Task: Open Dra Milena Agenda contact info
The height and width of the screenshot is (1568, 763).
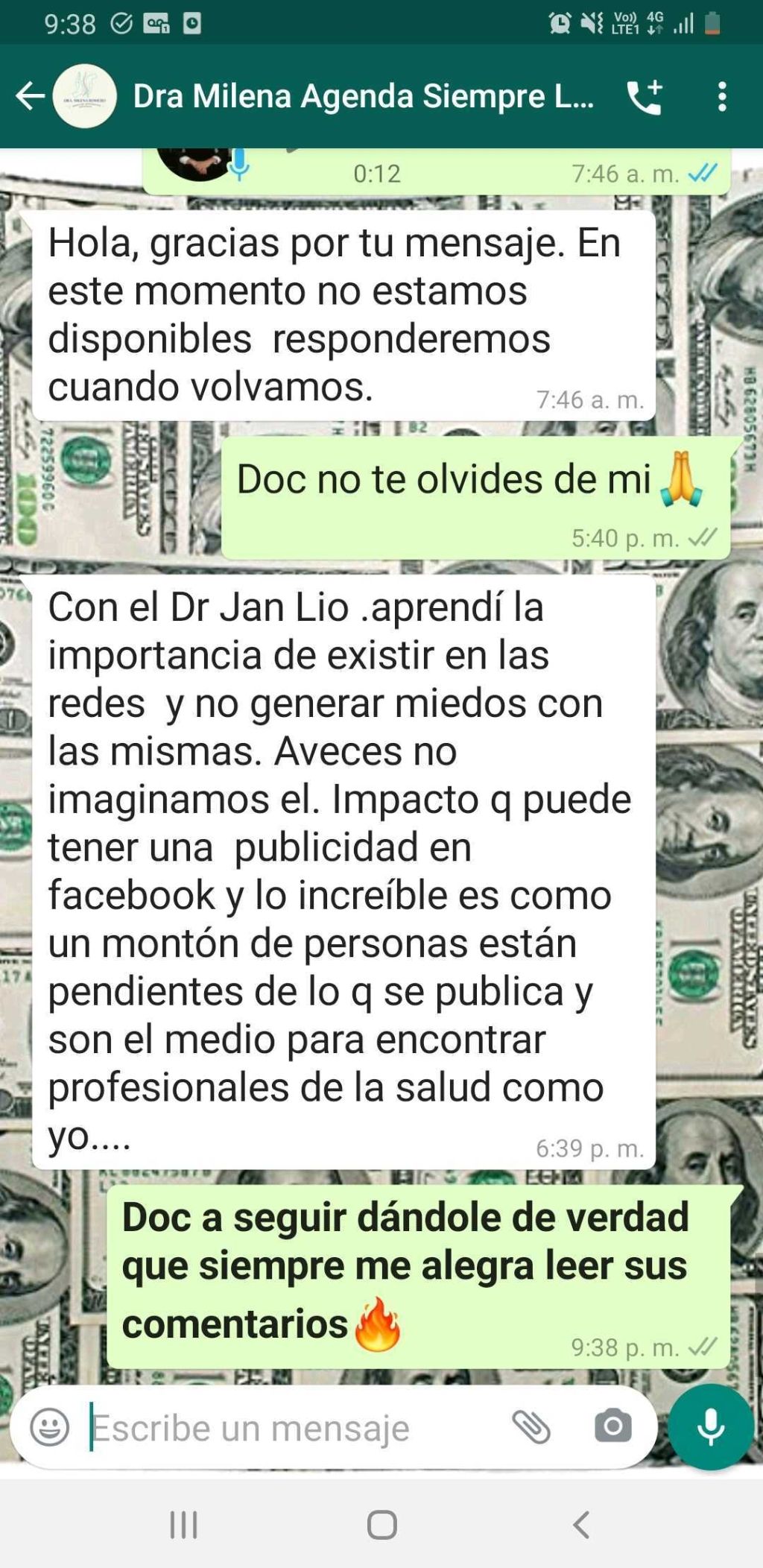Action: coord(363,96)
